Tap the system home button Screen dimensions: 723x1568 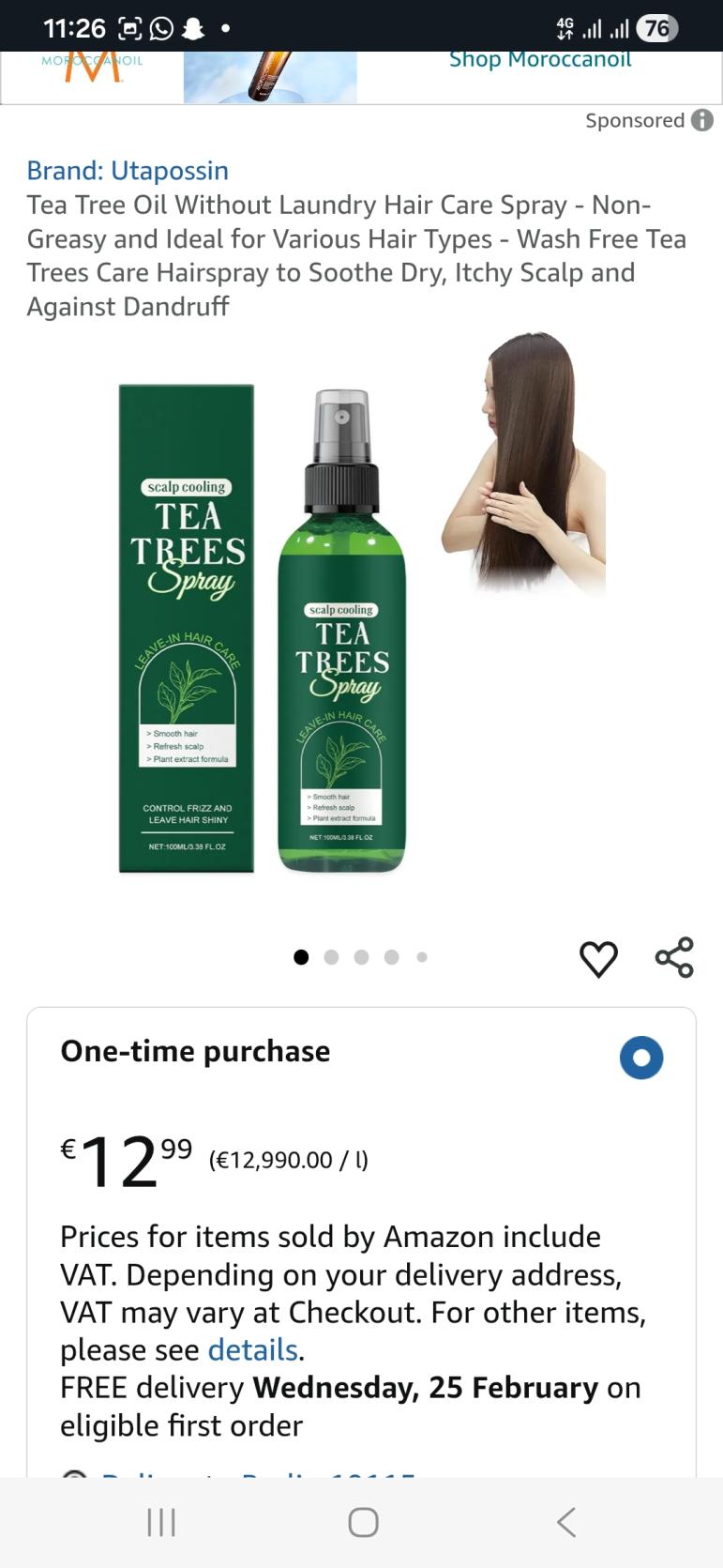coord(363,1522)
